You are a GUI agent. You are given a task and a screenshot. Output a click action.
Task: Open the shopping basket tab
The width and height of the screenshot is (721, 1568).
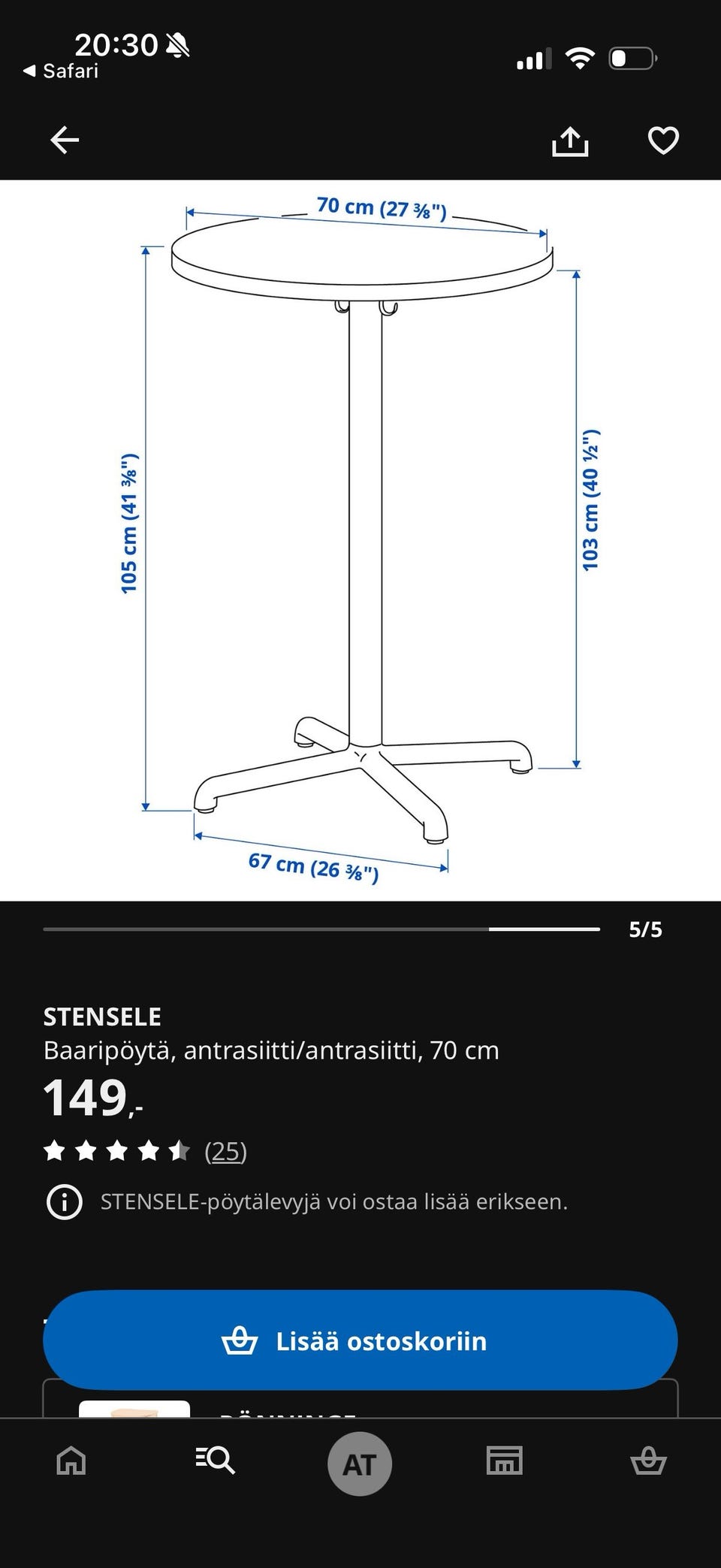point(648,1461)
